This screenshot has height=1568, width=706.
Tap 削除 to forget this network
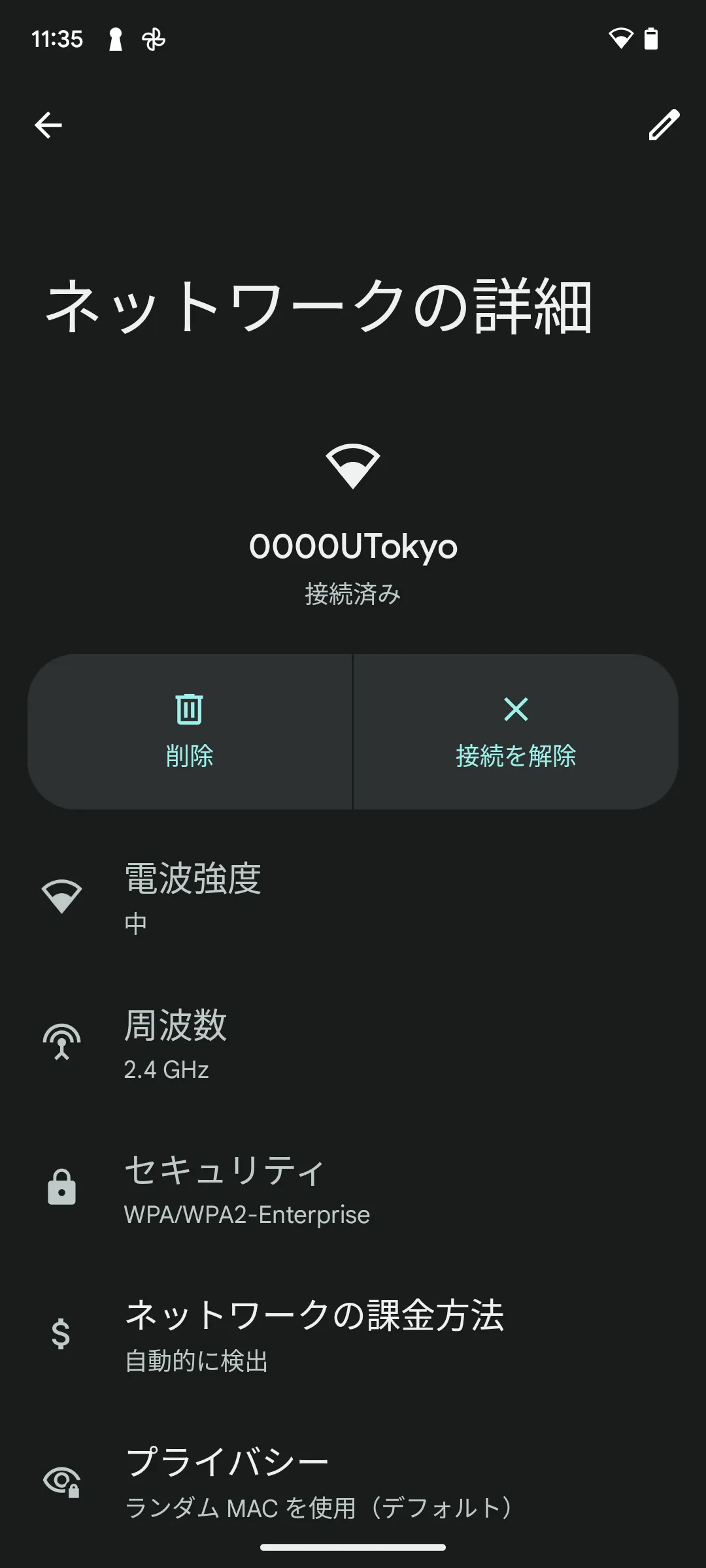point(190,732)
